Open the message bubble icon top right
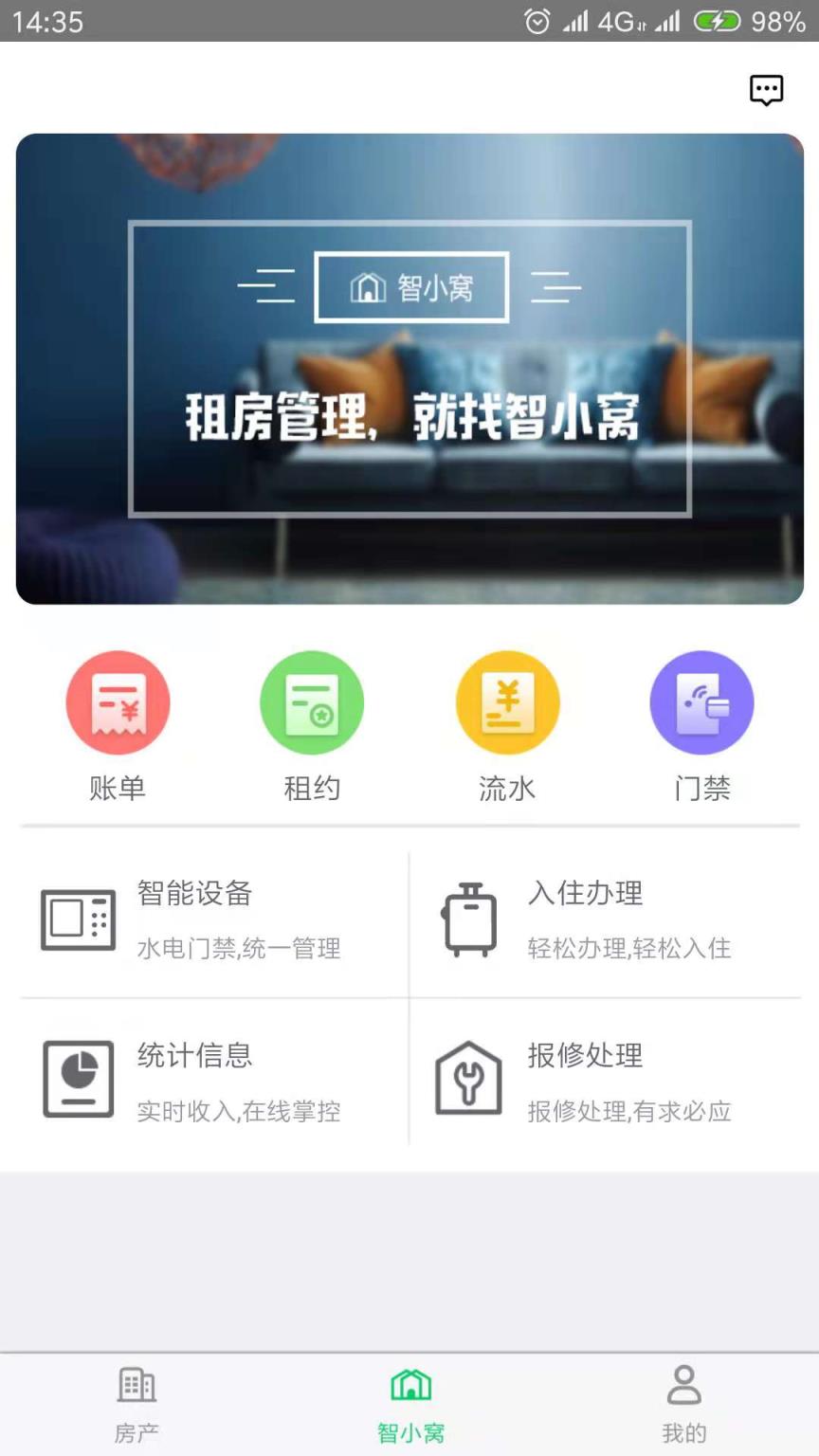Viewport: 819px width, 1456px height. (x=766, y=90)
